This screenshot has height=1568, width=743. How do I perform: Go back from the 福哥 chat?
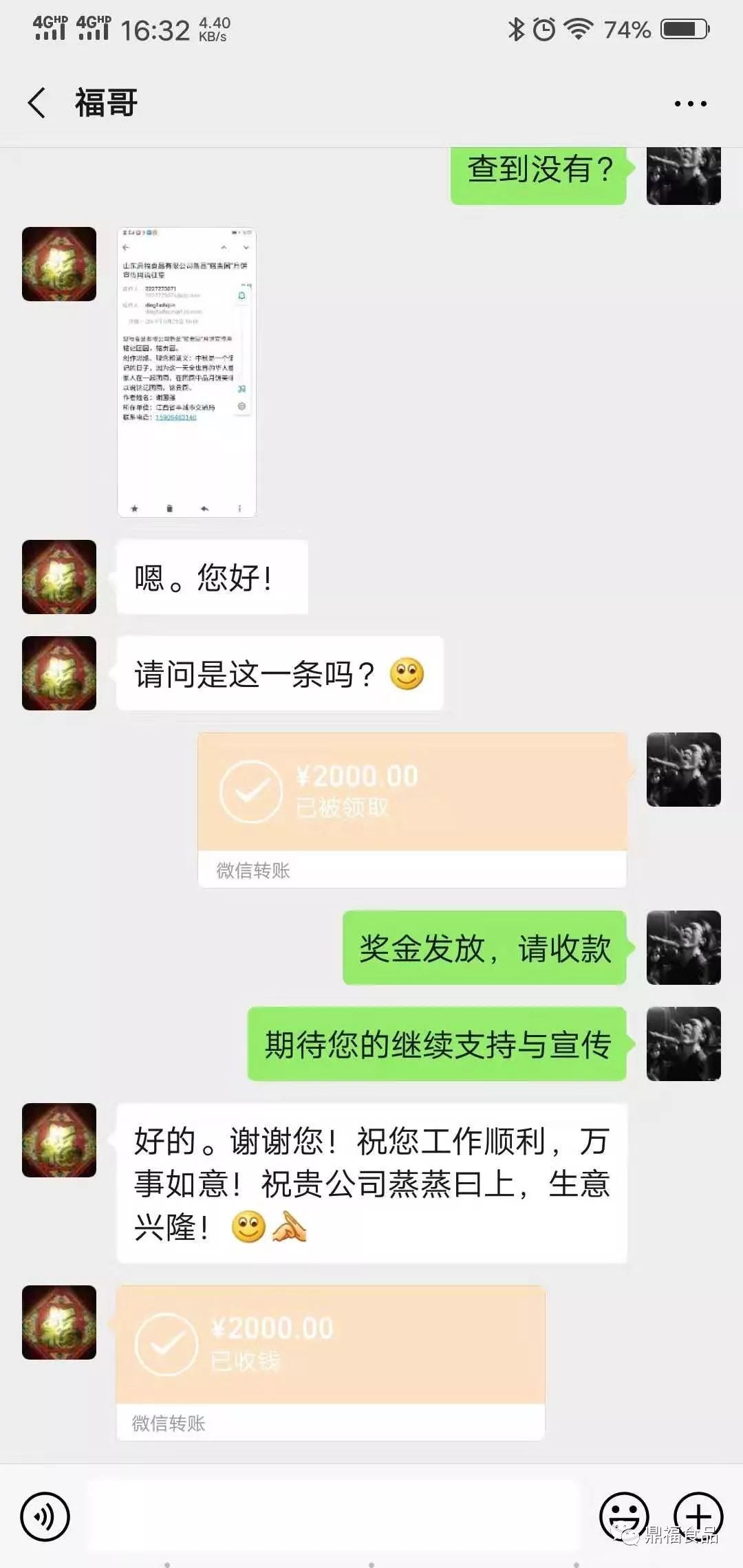pyautogui.click(x=37, y=103)
